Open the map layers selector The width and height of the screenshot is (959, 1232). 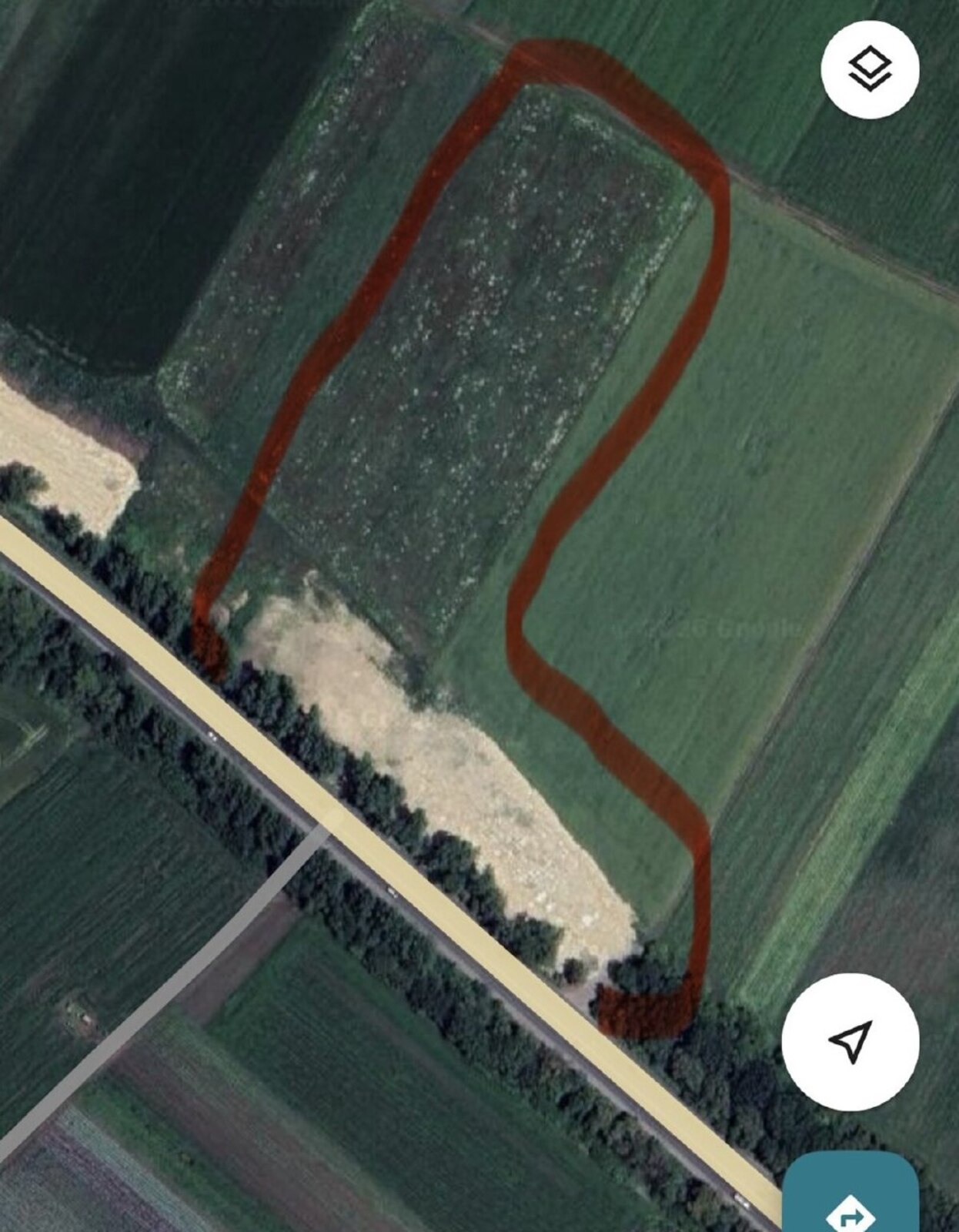(x=870, y=69)
